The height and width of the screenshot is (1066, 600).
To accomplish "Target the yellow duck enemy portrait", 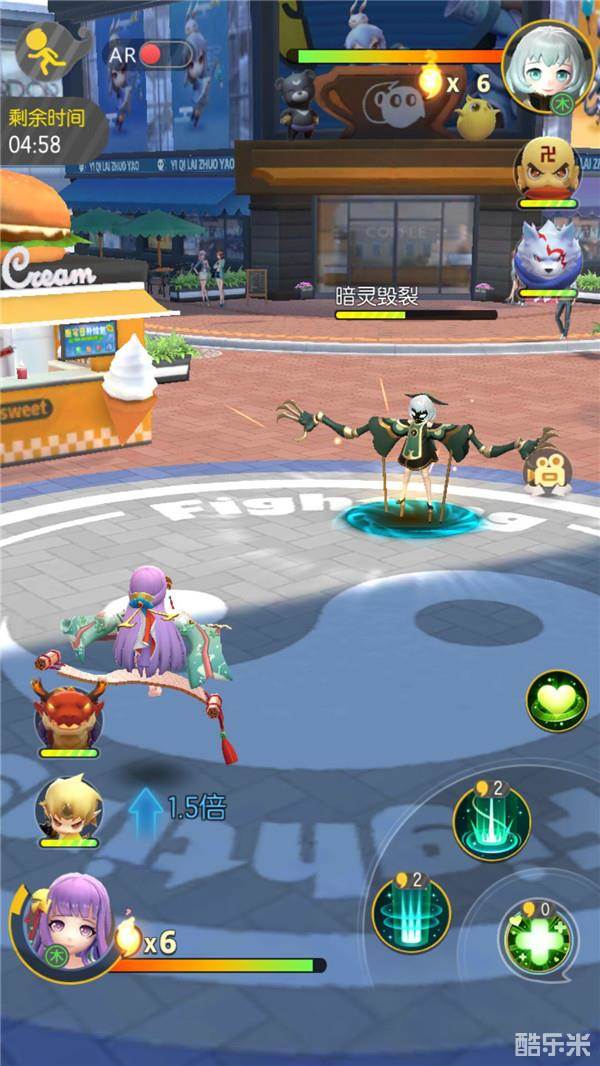I will 547,168.
